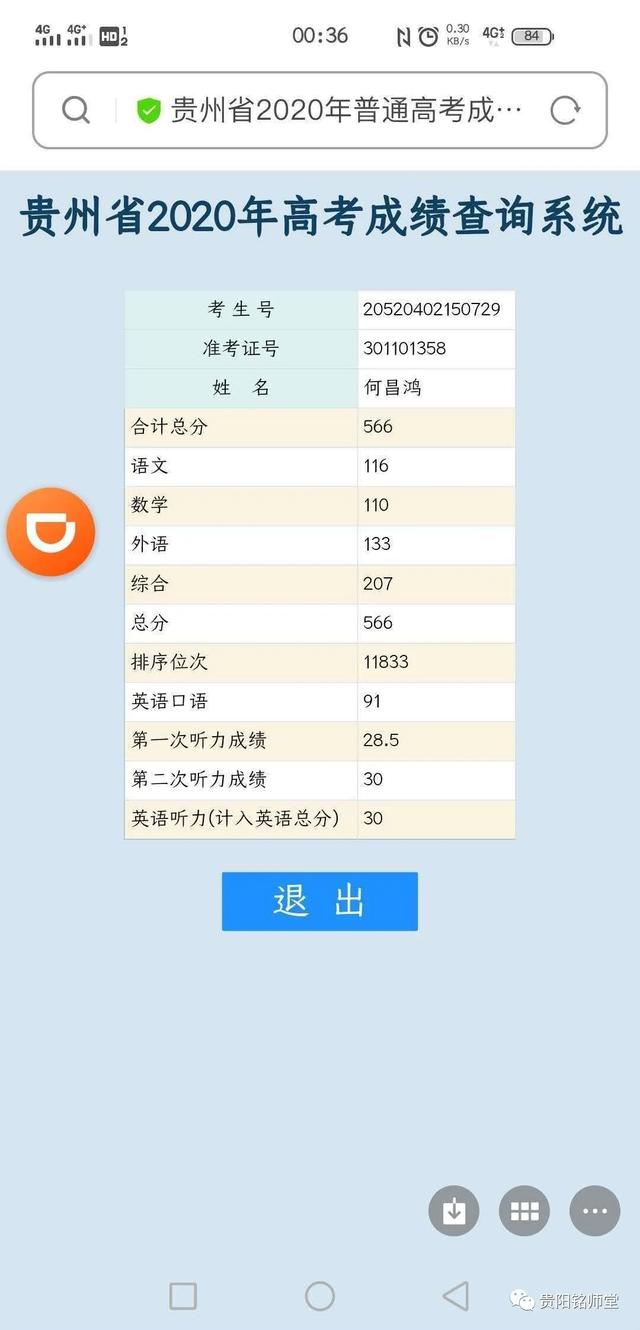
Task: Tap the search magnifier in address bar
Action: point(76,110)
